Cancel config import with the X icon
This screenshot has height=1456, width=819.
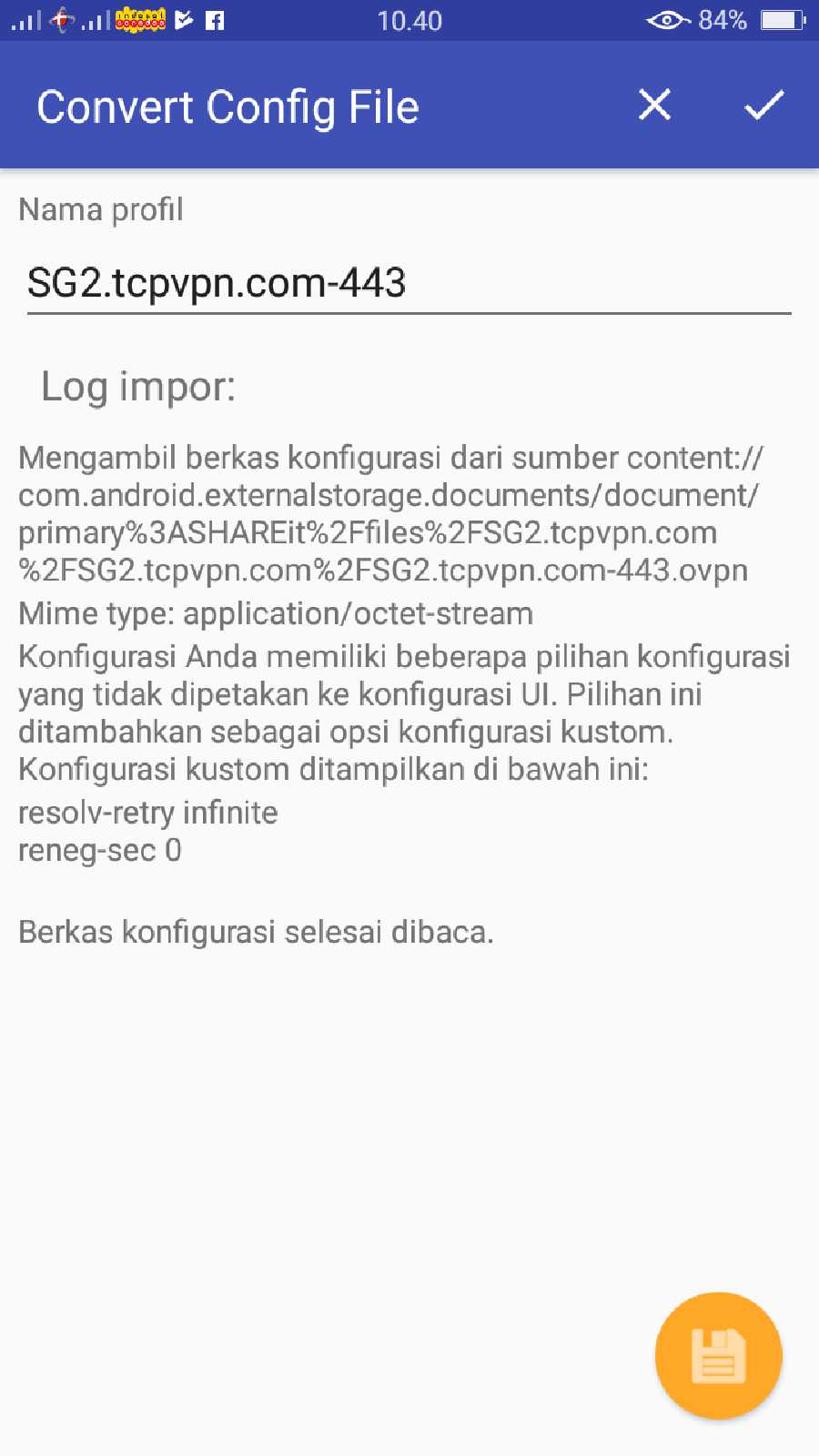click(x=654, y=106)
